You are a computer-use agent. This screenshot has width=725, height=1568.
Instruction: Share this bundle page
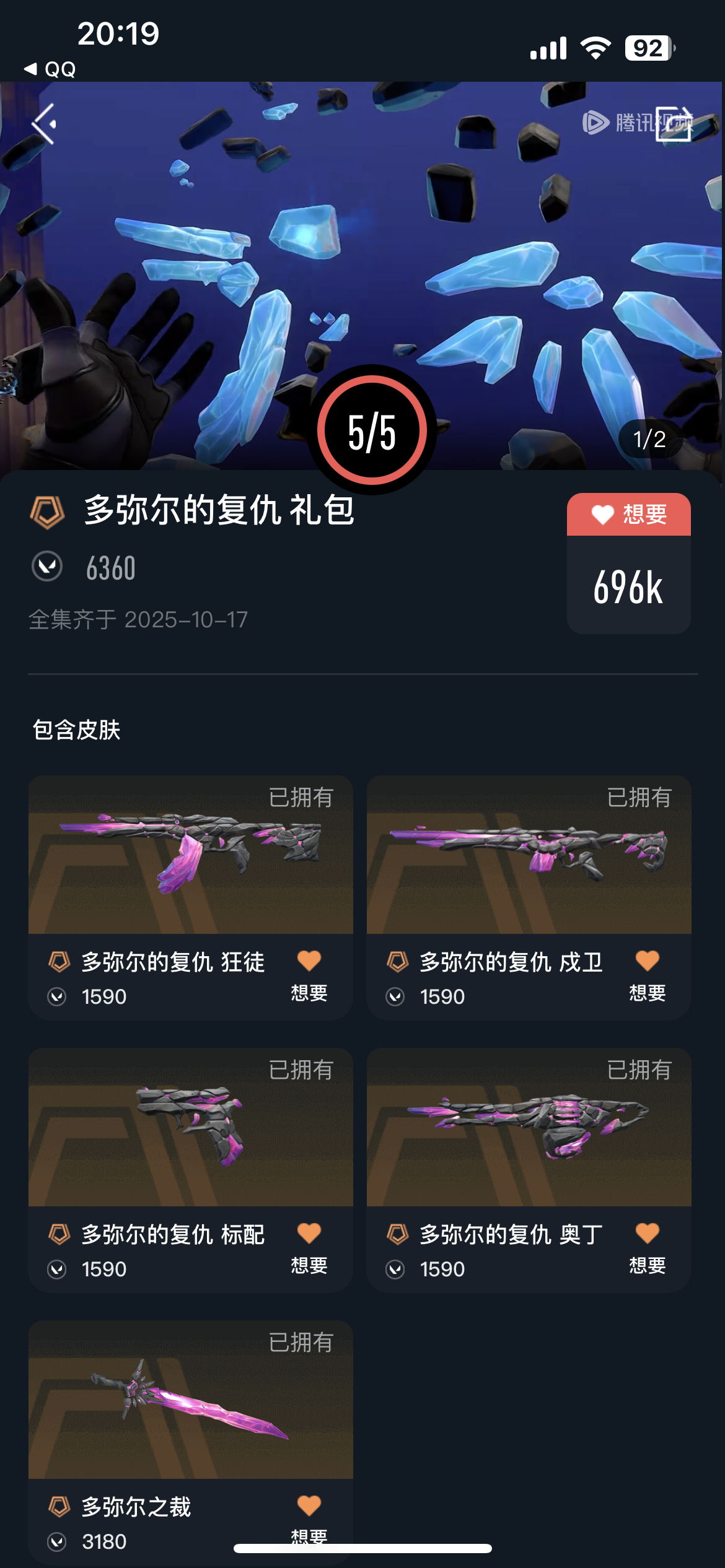pos(674,124)
